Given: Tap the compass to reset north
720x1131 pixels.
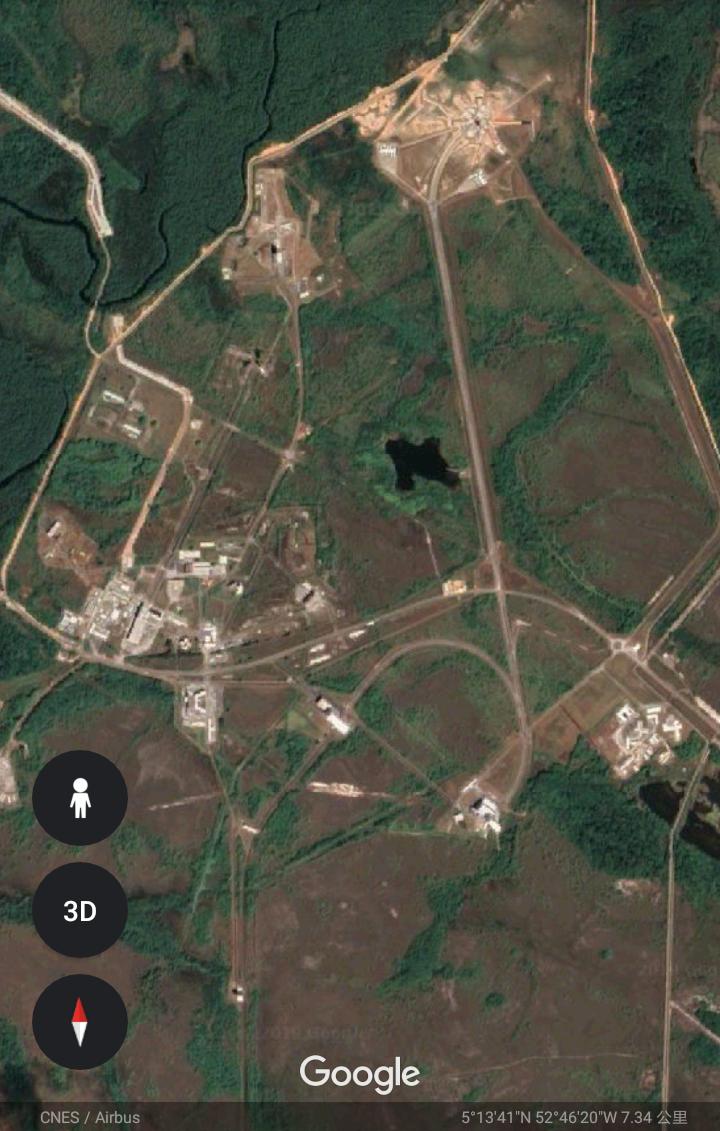Looking at the screenshot, I should click(x=80, y=1022).
